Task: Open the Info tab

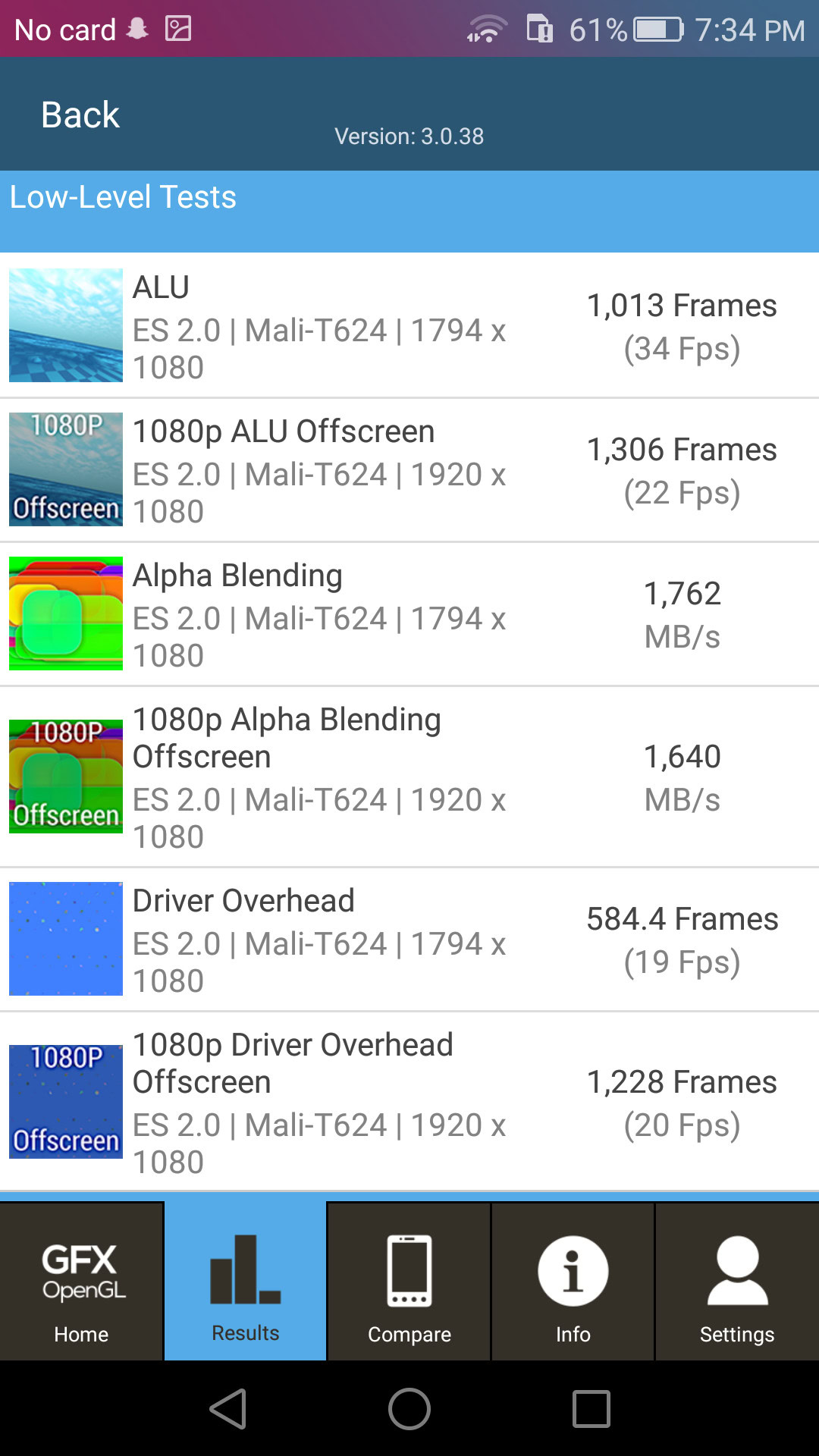Action: [x=573, y=1282]
